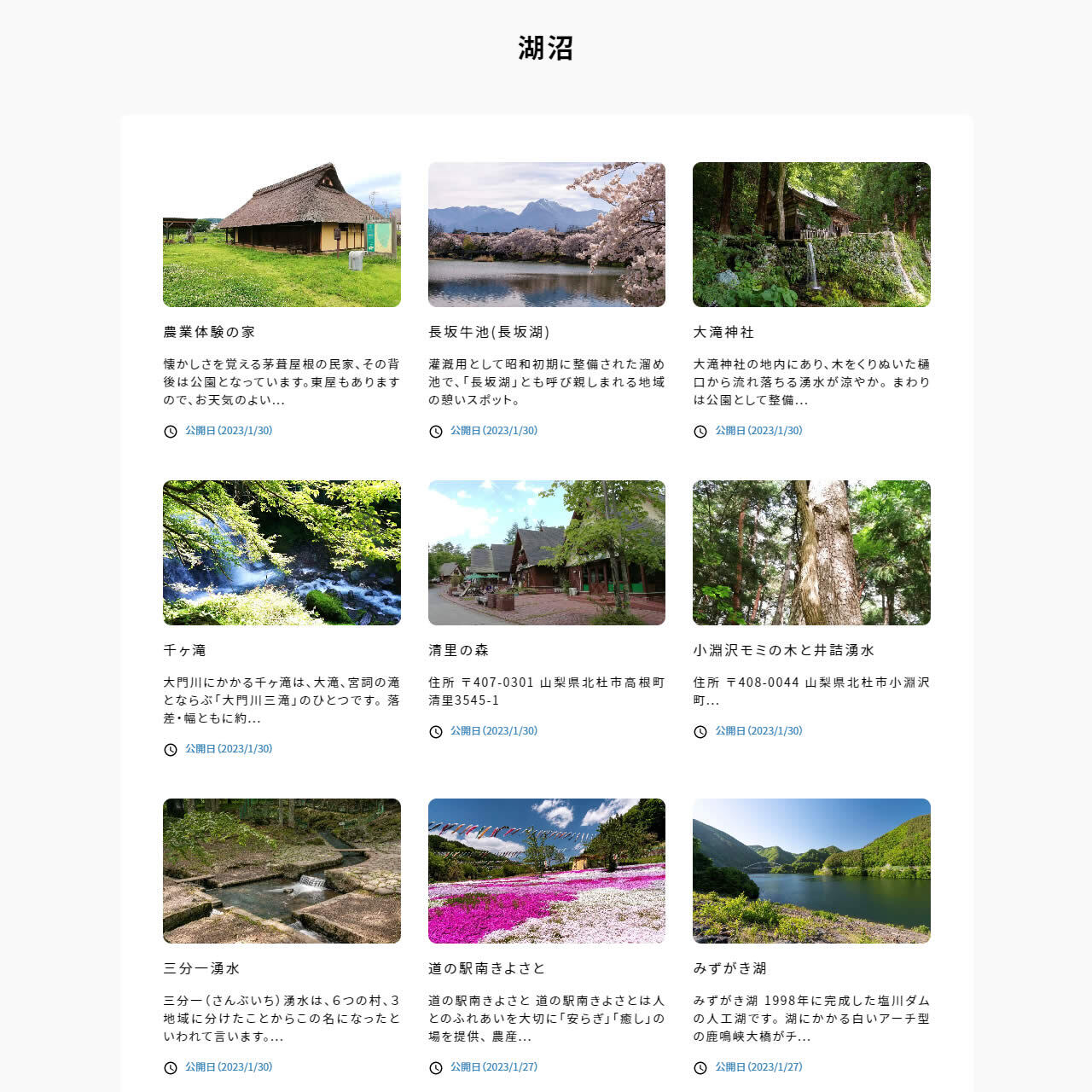Image resolution: width=1092 pixels, height=1092 pixels.
Task: View the 大滝神社 article
Action: (811, 235)
